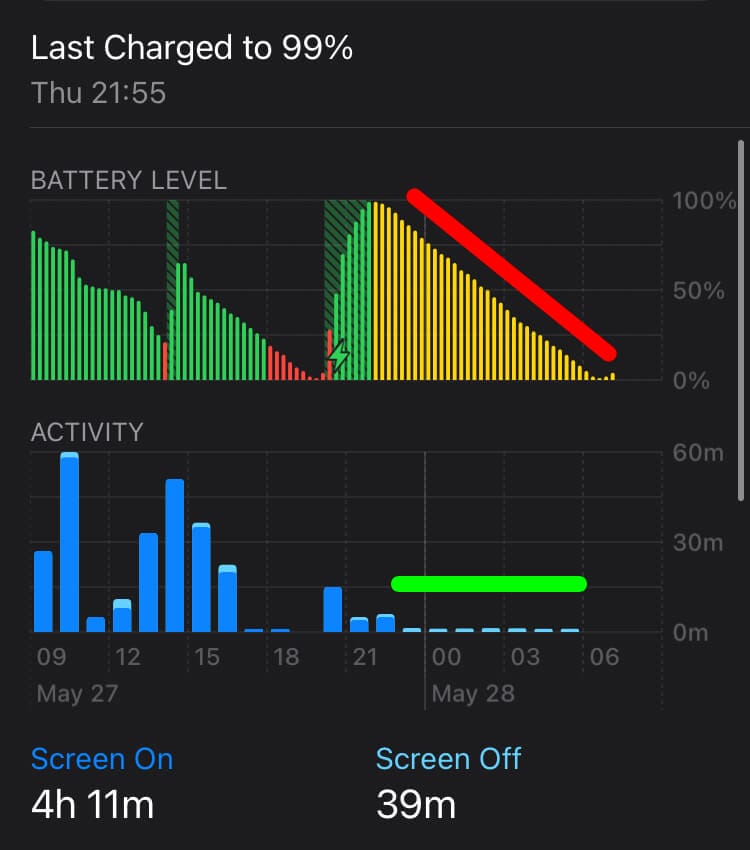Image resolution: width=750 pixels, height=850 pixels.
Task: Select the activity bar above the 12 label
Action: (122, 616)
